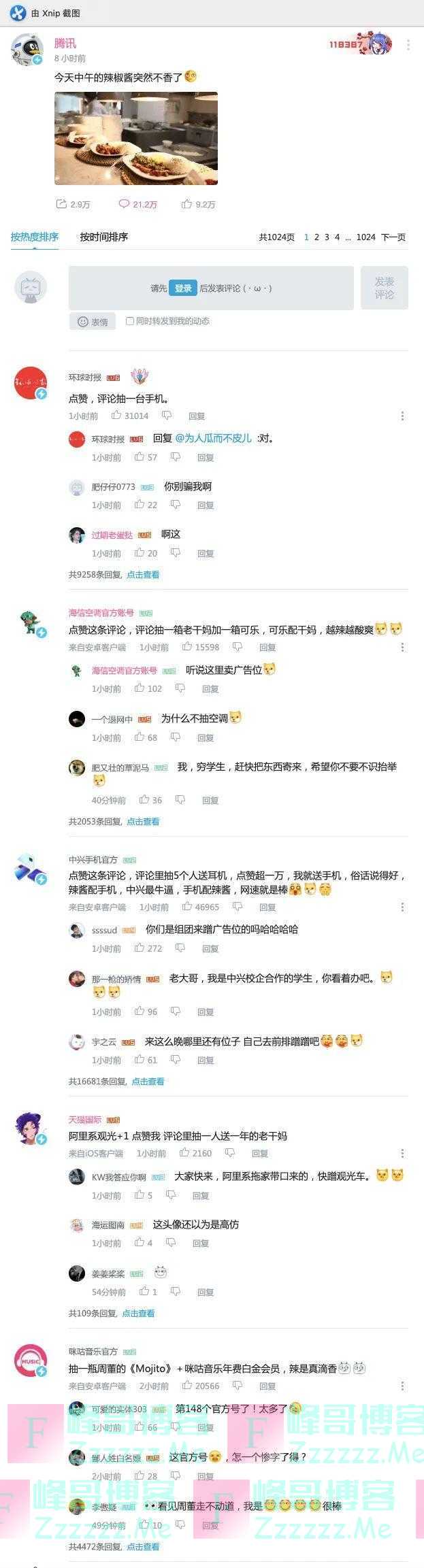Tap the 登录 button in comment box
Viewport: 424px width, 1568px height.
point(183,288)
